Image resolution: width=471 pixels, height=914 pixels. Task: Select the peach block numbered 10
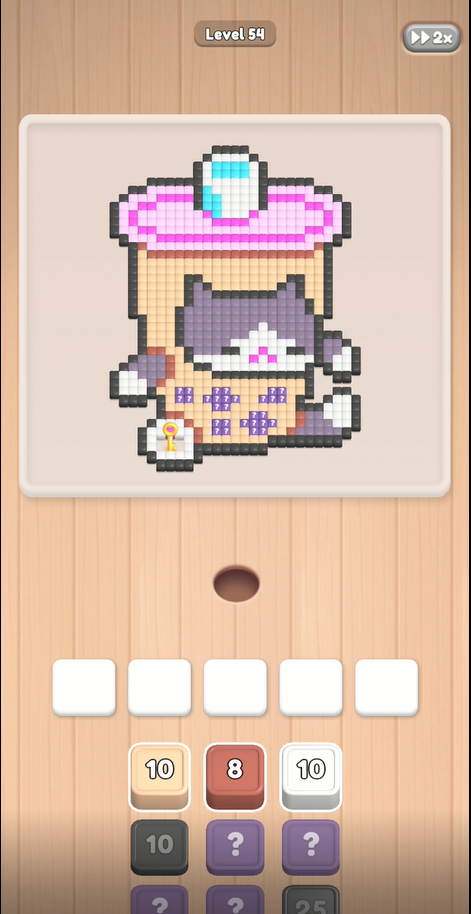click(159, 776)
